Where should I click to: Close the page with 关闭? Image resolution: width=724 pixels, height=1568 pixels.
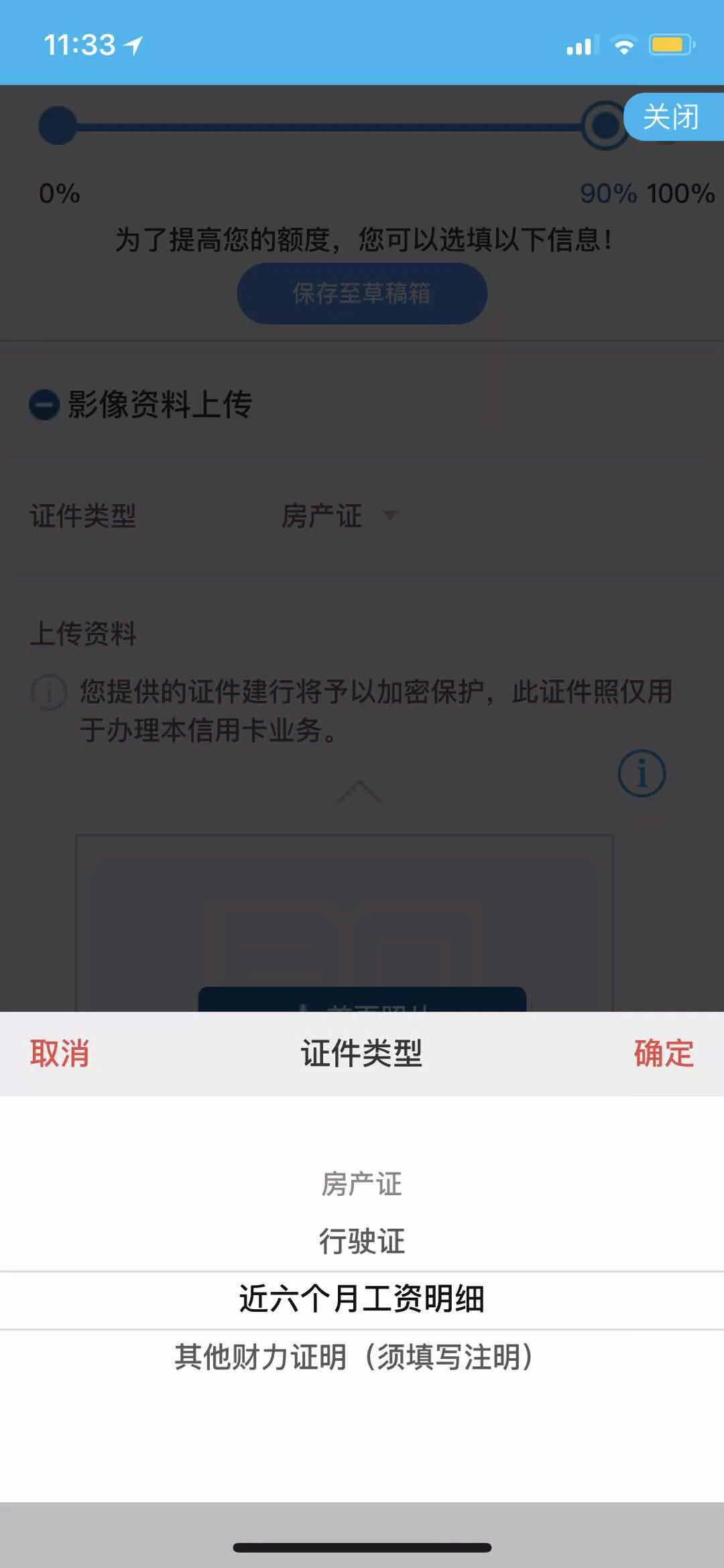pyautogui.click(x=671, y=117)
